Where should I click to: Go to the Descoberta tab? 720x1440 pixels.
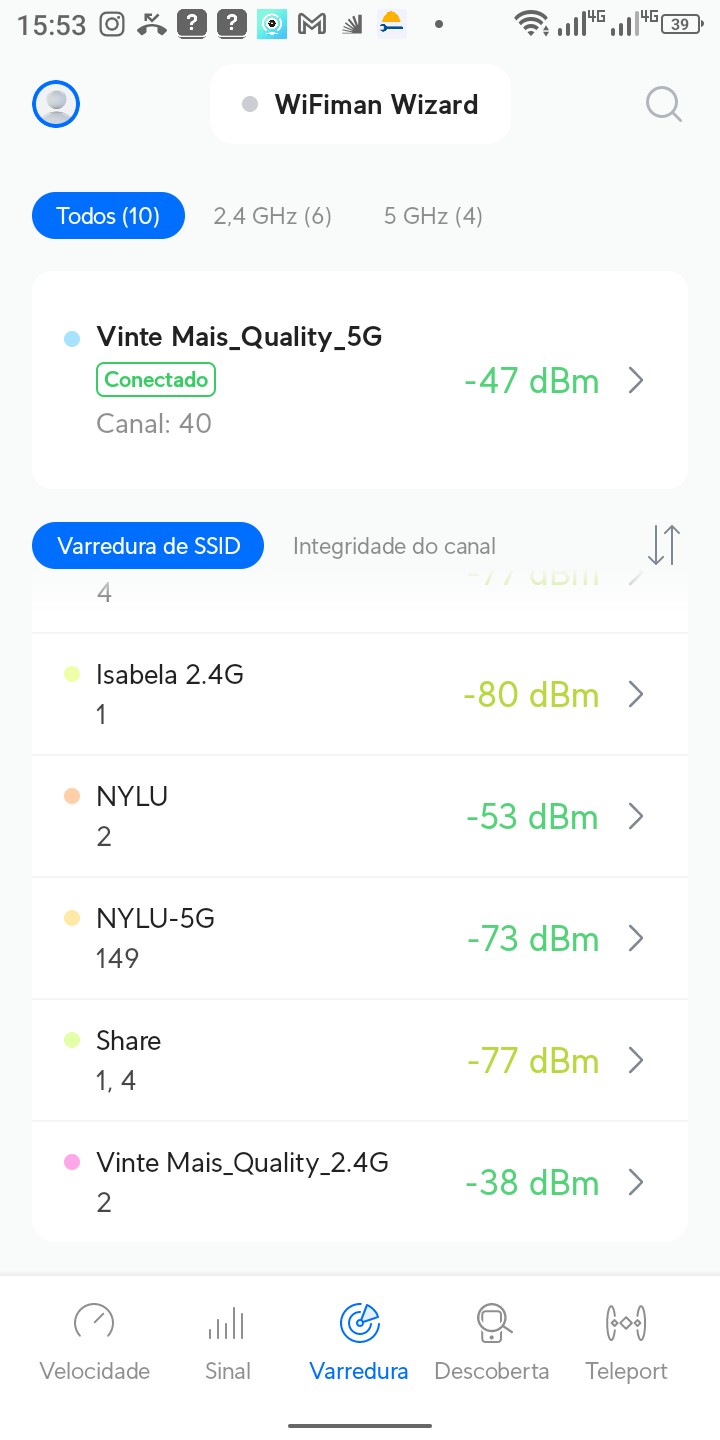tap(492, 1343)
